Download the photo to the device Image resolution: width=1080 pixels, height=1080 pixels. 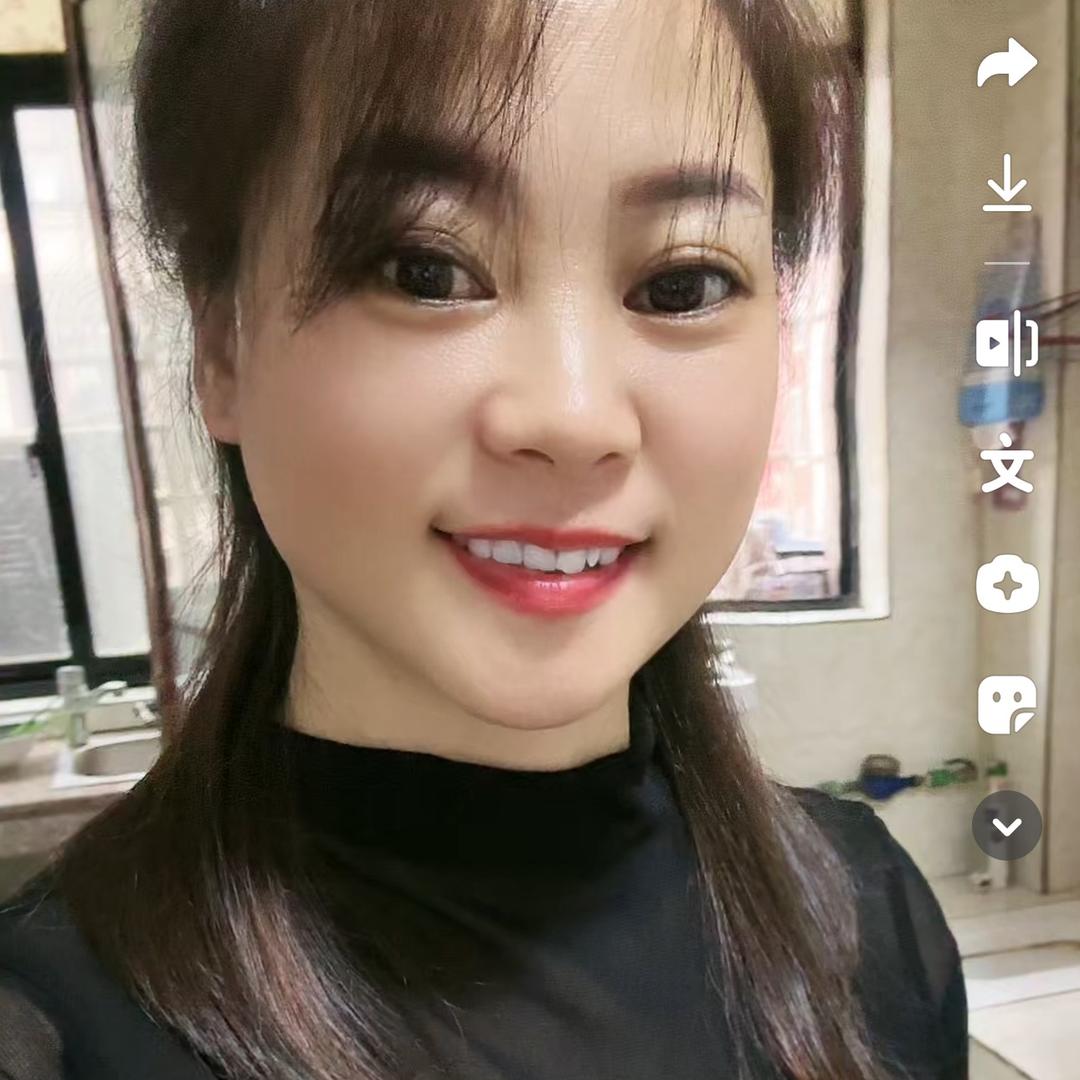[1007, 183]
